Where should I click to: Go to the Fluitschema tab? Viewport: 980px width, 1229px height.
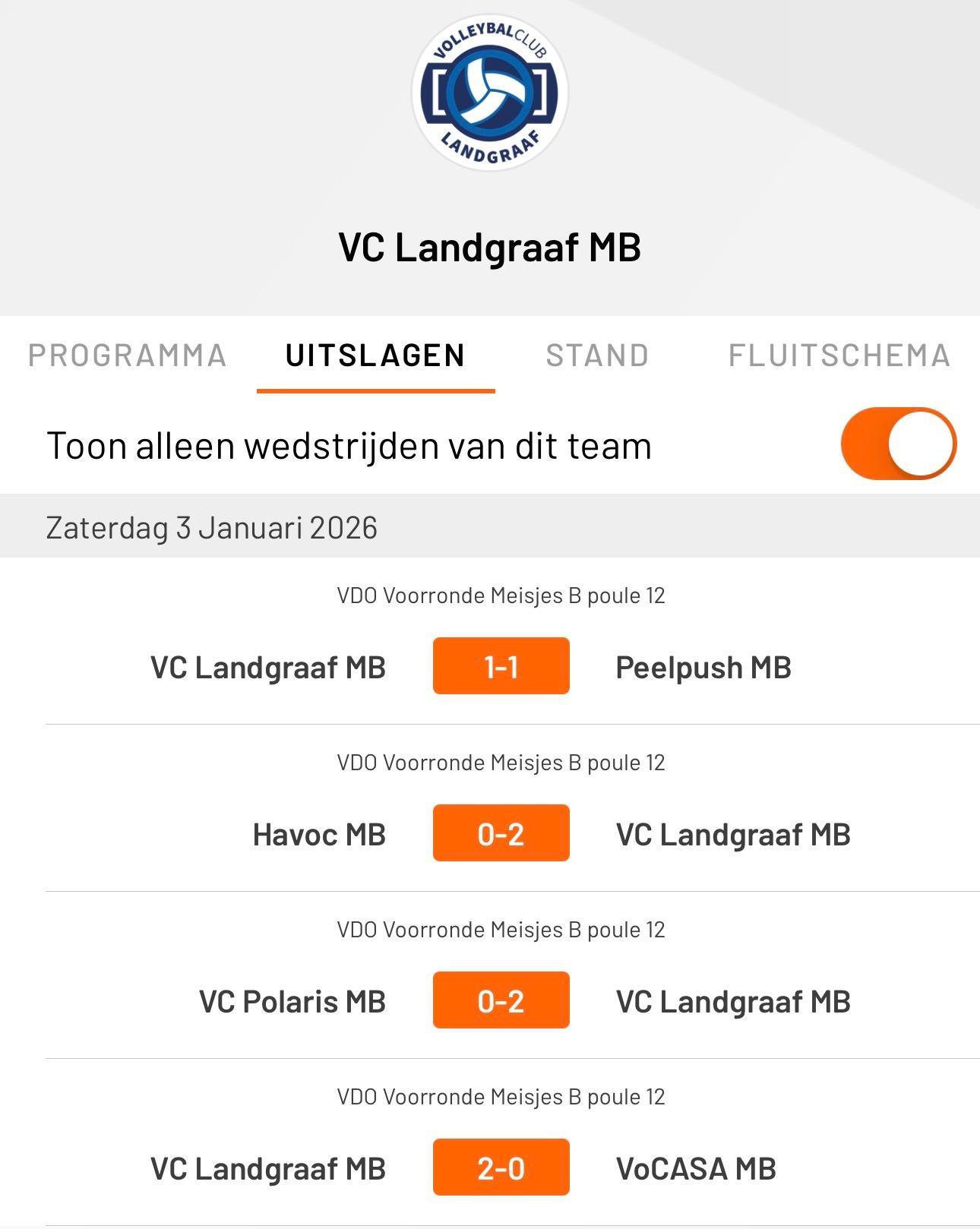click(839, 355)
